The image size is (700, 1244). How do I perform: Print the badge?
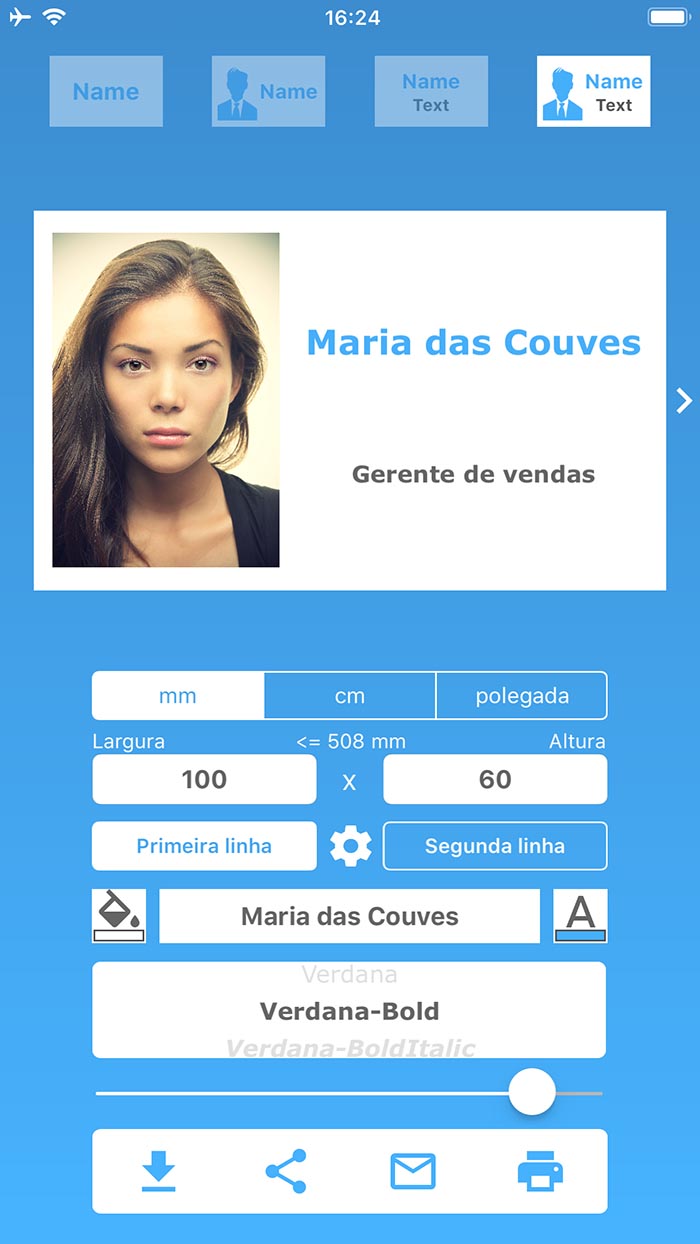[x=540, y=1171]
